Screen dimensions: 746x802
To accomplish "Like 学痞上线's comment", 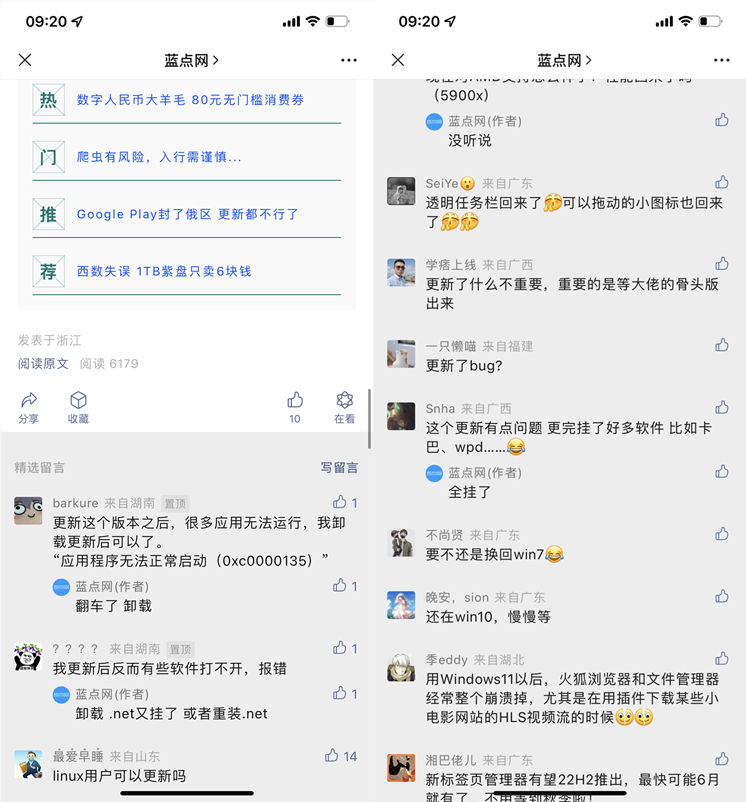I will [722, 264].
